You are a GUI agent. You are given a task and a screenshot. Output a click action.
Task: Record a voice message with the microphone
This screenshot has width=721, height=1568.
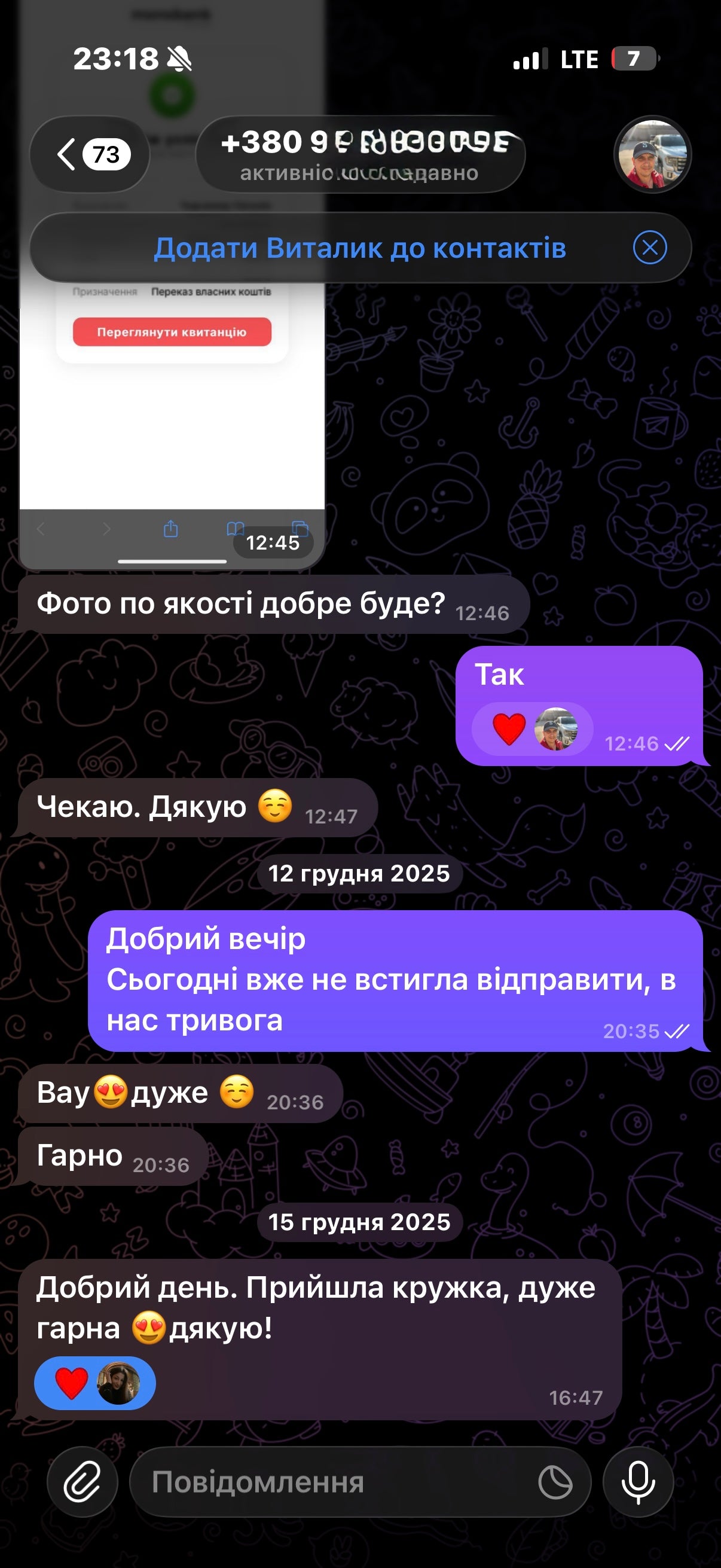click(x=638, y=1481)
